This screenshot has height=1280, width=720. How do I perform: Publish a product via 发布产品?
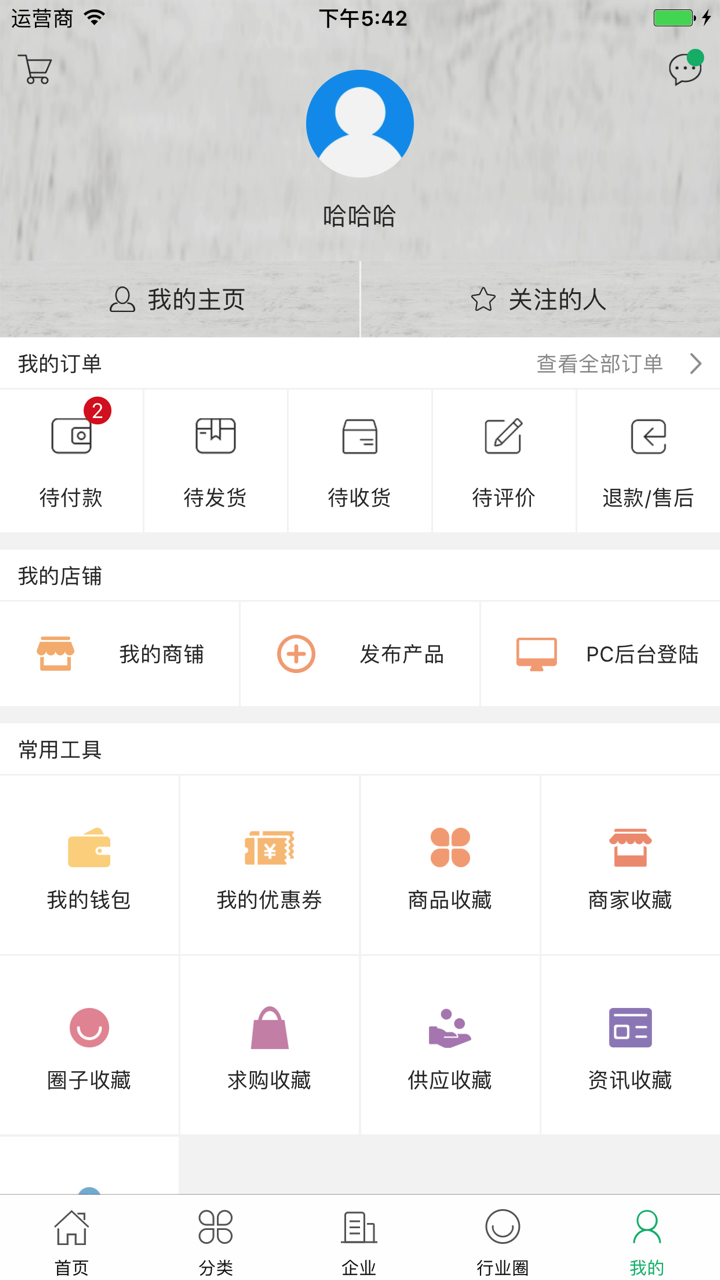pos(360,653)
